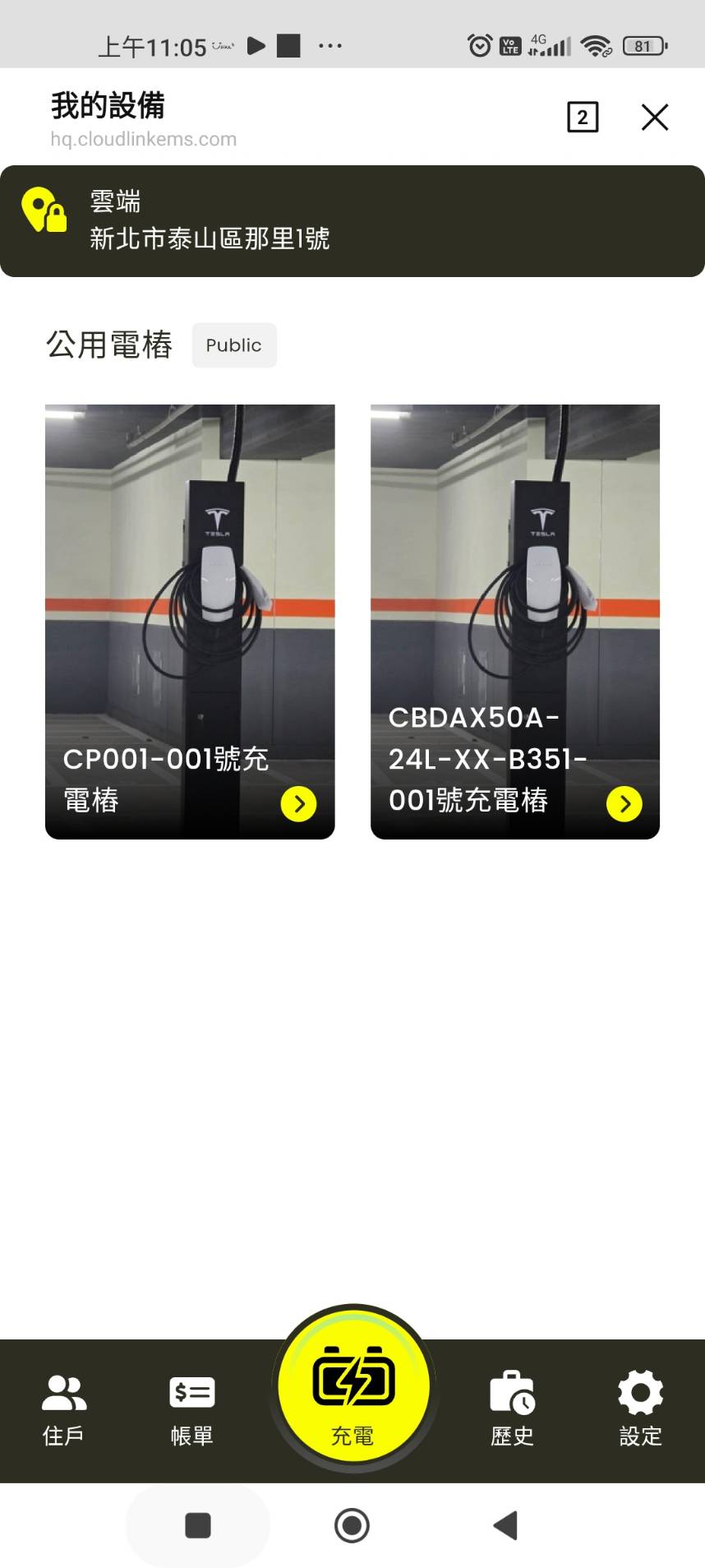Close the web page with X
The image size is (705, 1568).
click(x=654, y=118)
